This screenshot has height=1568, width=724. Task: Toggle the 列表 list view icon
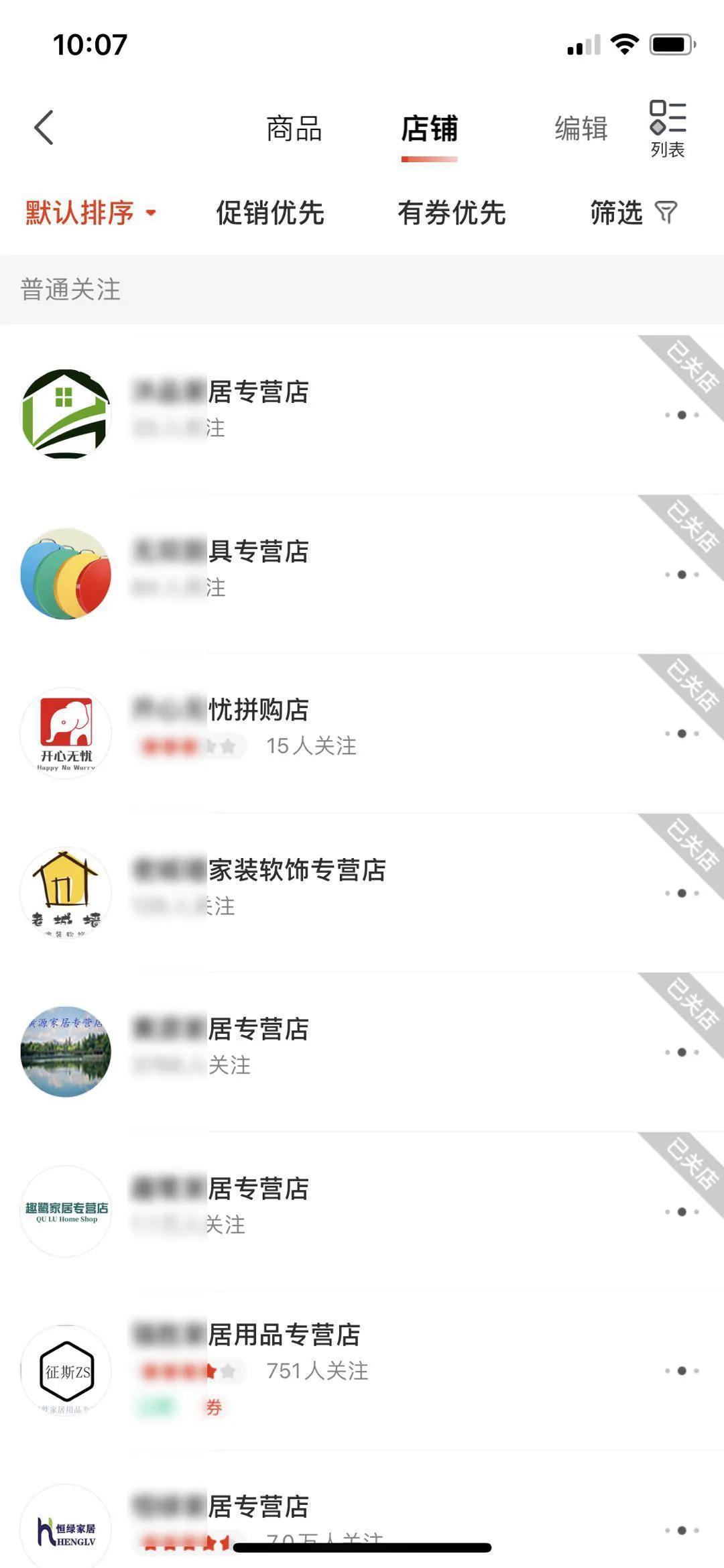coord(667,129)
